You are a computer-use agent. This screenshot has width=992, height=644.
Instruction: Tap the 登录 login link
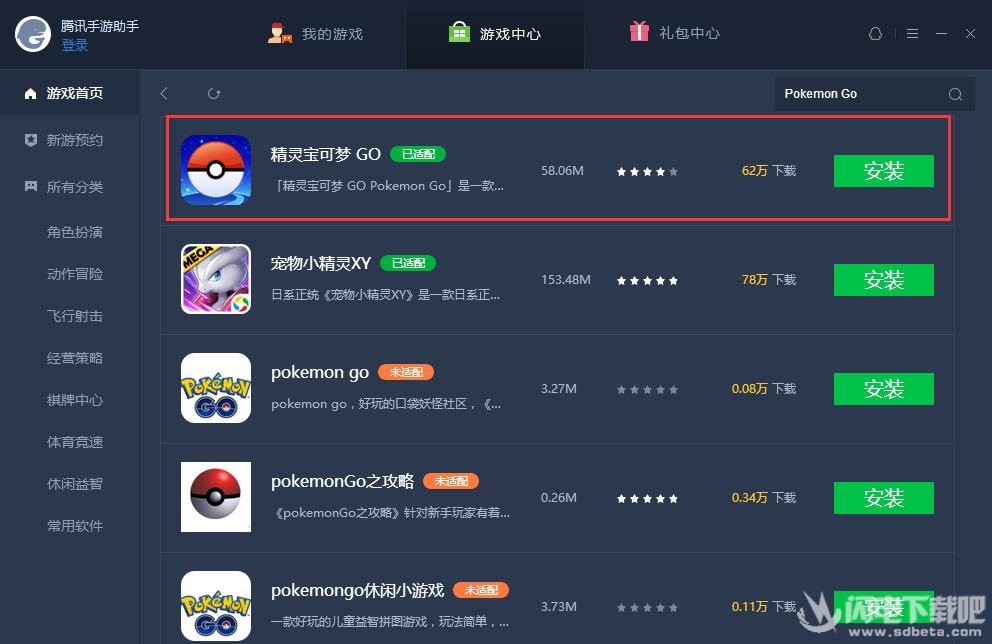point(75,45)
